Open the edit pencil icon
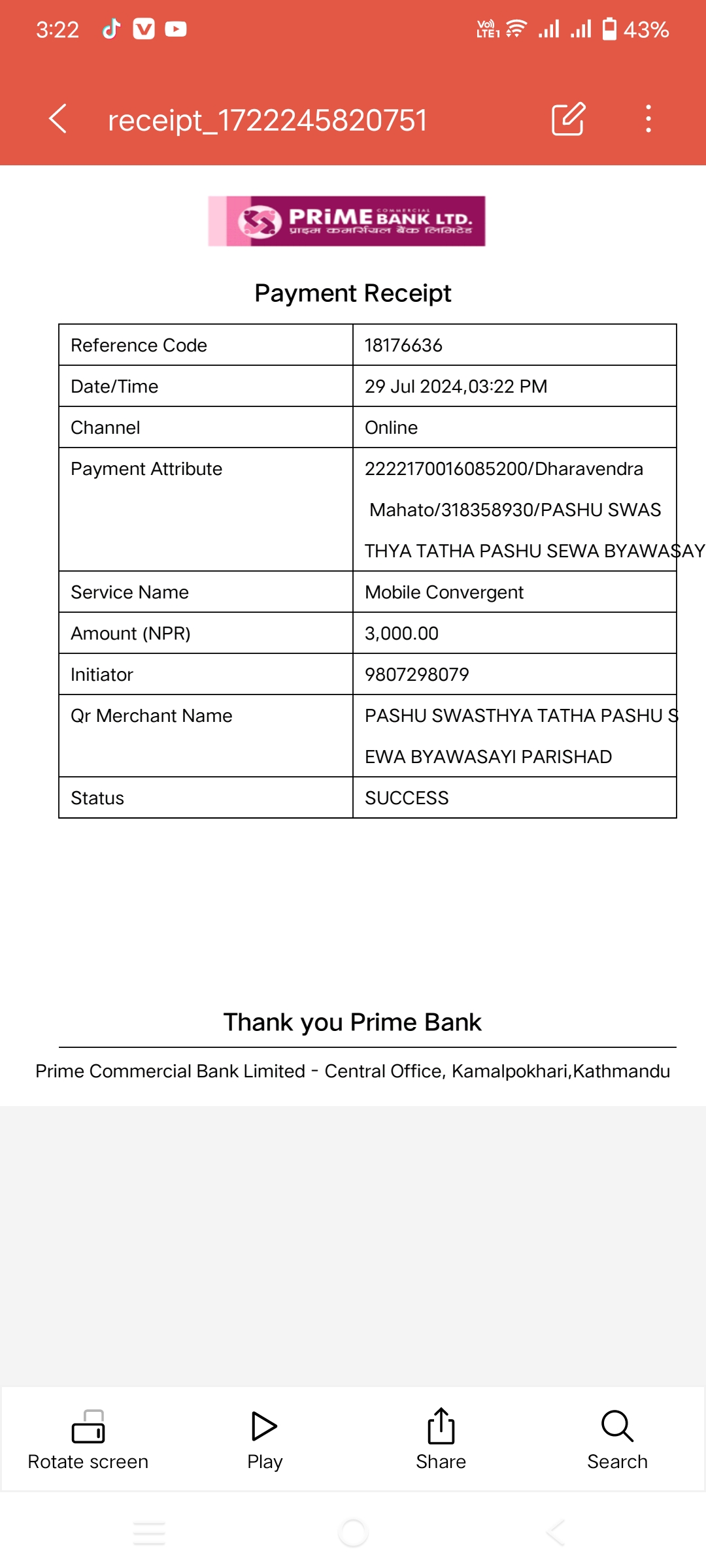This screenshot has height=1568, width=706. (x=568, y=119)
